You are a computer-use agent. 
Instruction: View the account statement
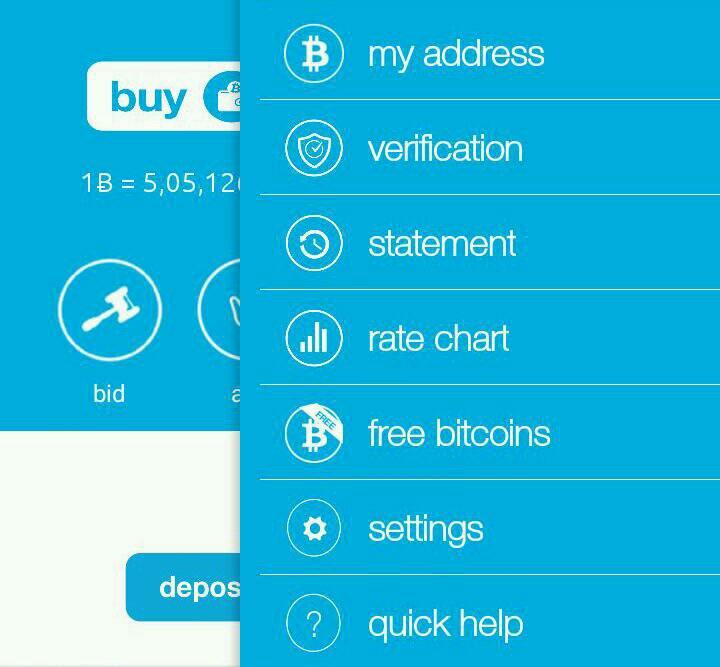pyautogui.click(x=441, y=244)
